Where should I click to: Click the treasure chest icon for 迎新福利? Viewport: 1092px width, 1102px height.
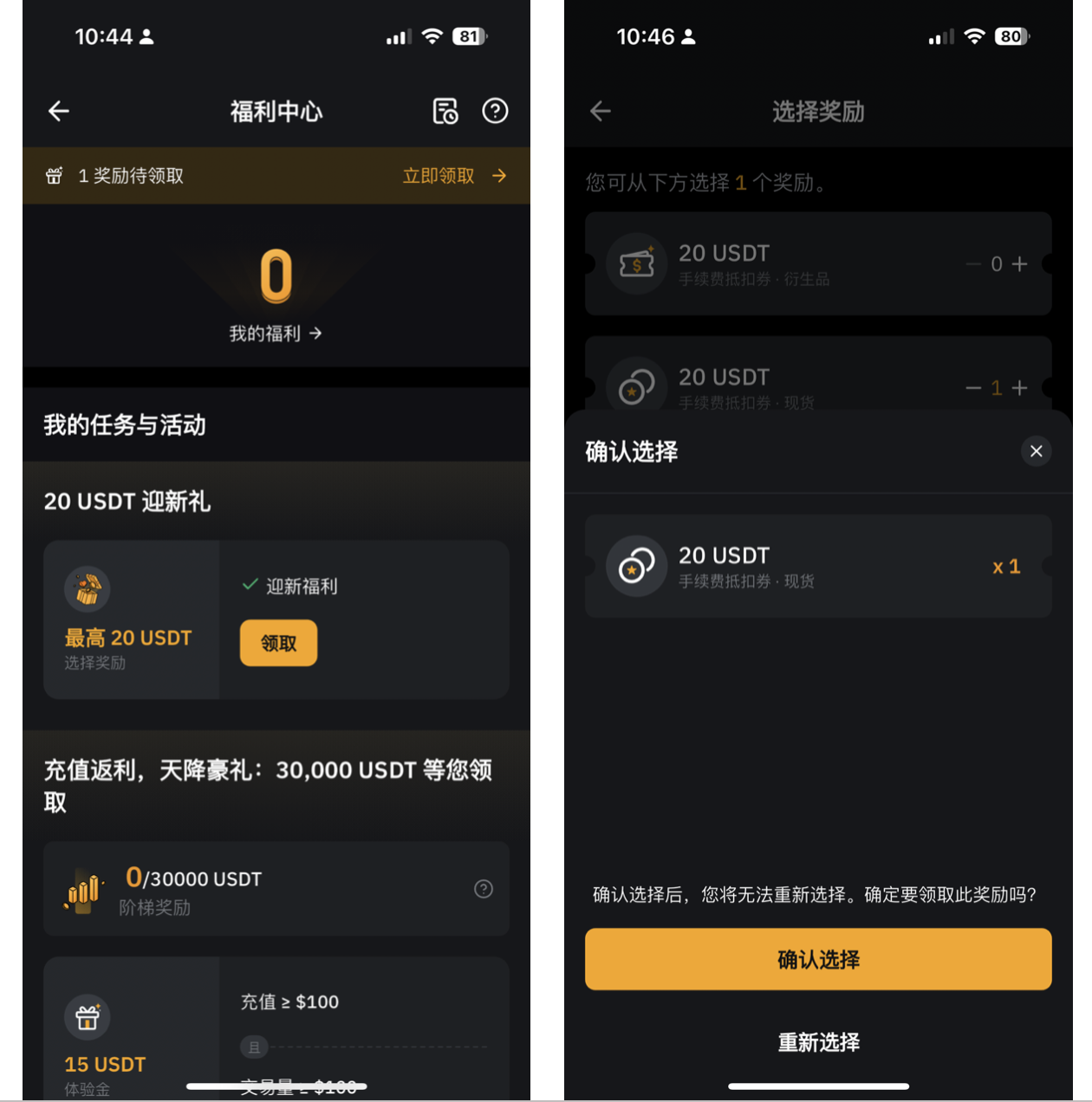[87, 589]
